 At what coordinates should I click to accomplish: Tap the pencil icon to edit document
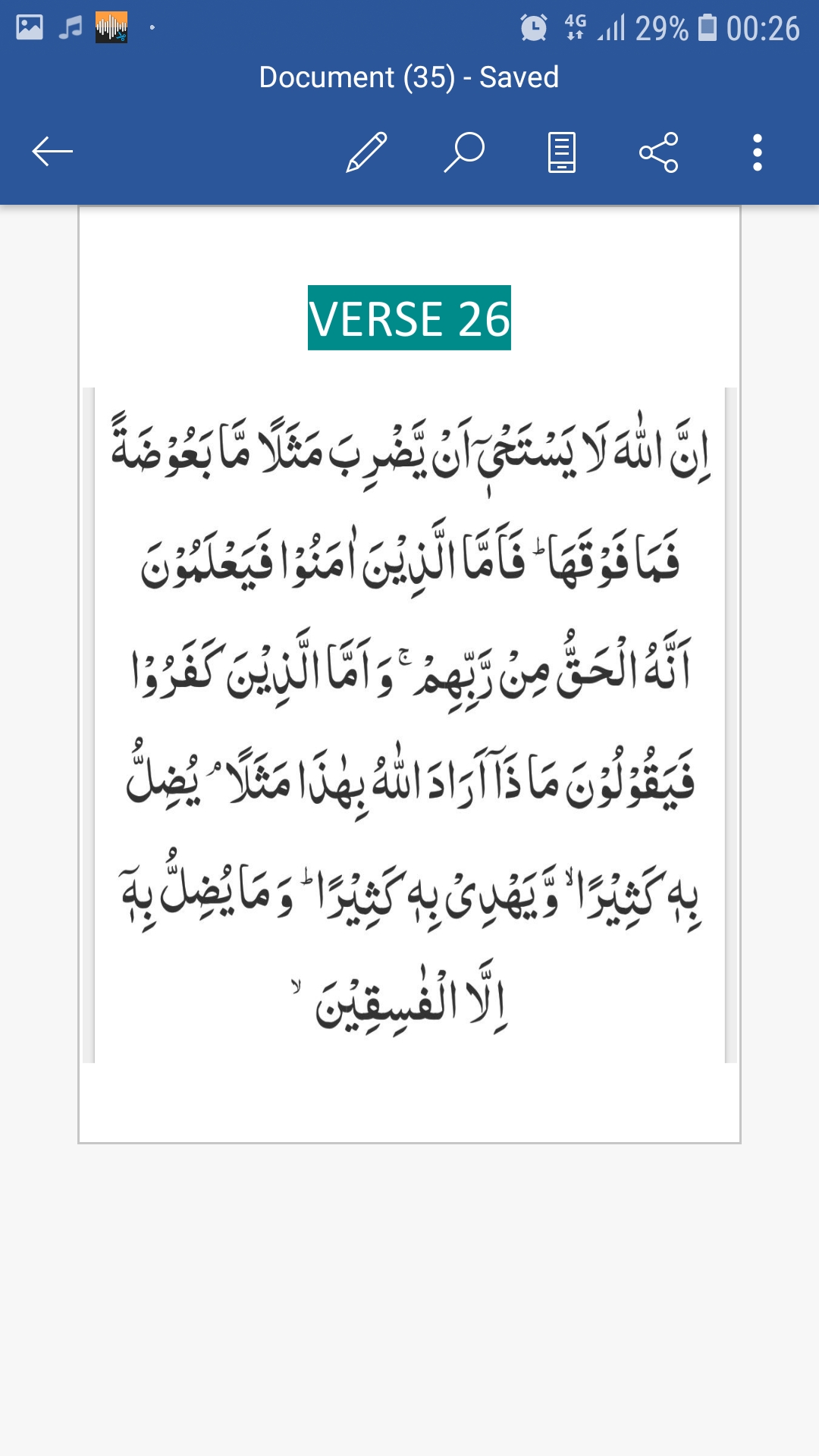click(367, 152)
